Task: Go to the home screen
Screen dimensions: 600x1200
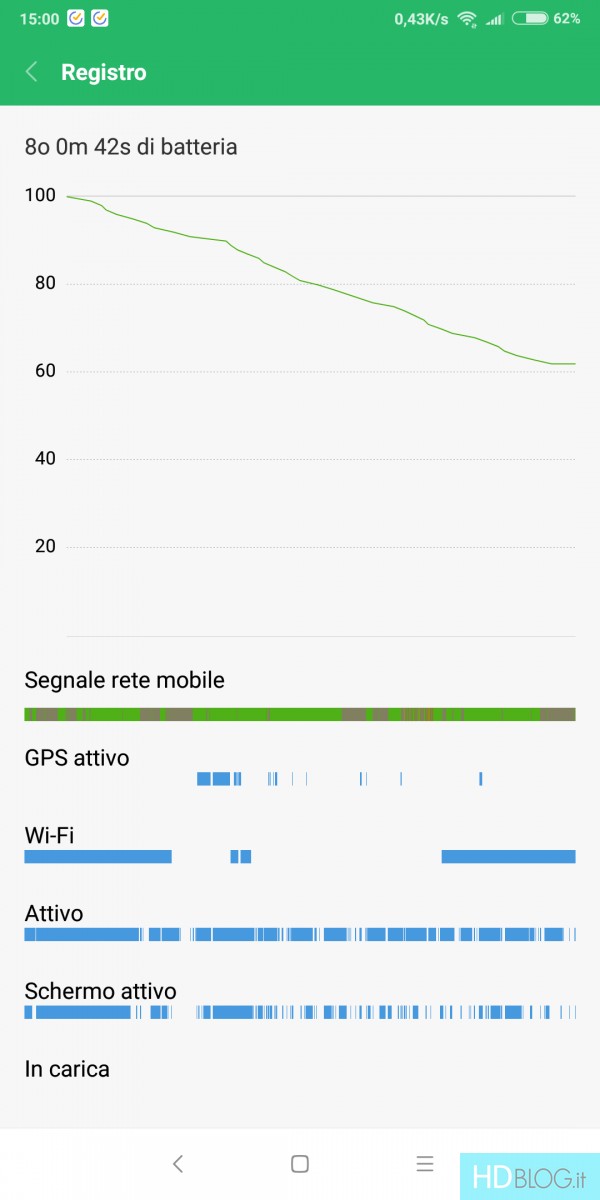Action: pyautogui.click(x=300, y=1163)
